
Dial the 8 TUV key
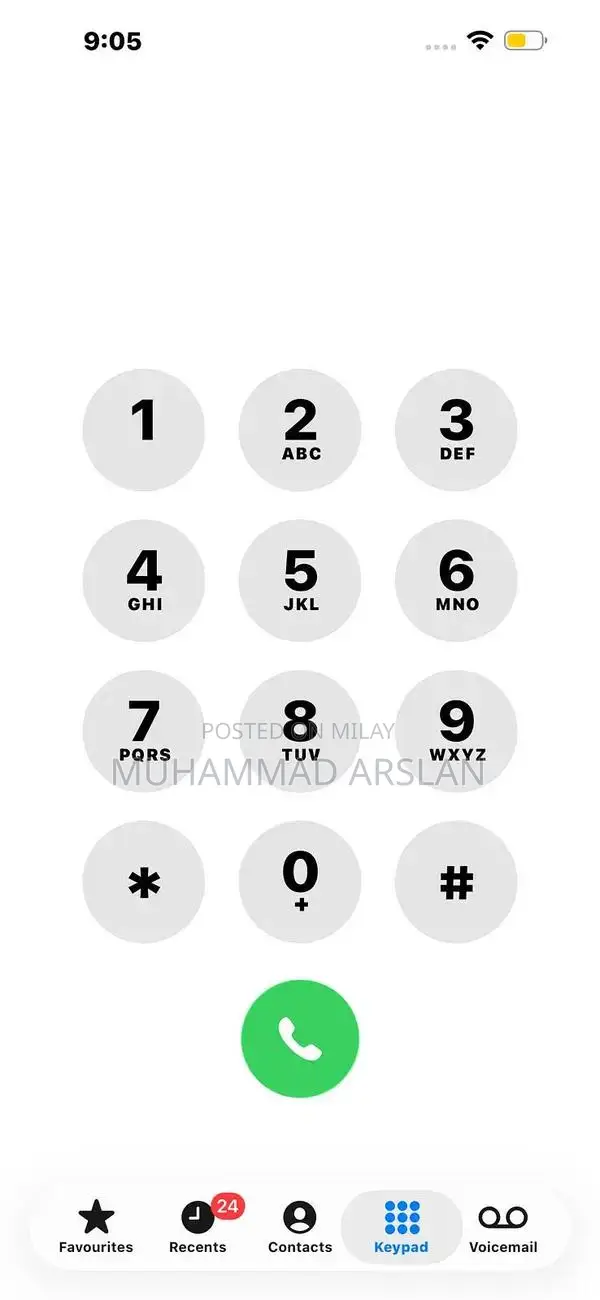(300, 731)
